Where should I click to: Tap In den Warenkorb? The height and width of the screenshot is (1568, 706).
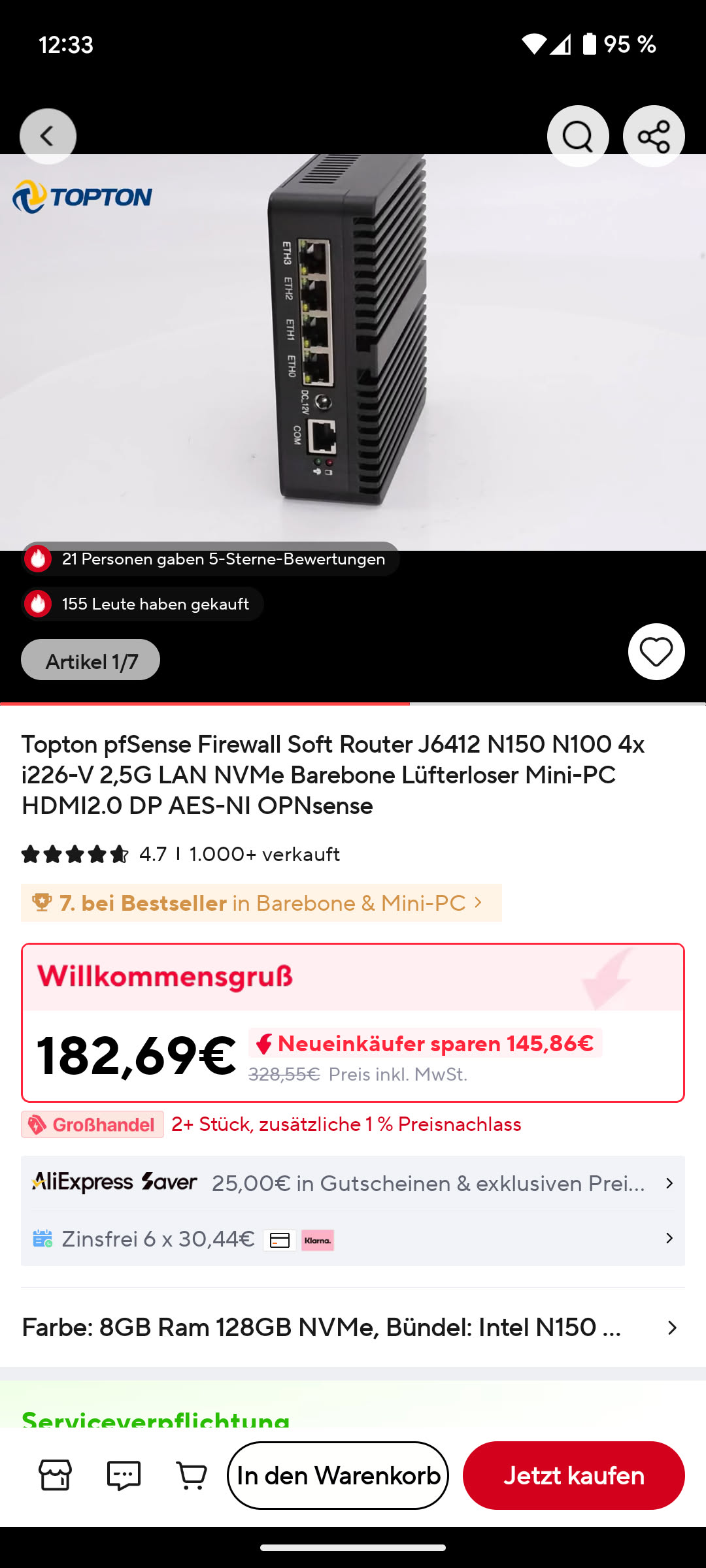(x=338, y=1475)
